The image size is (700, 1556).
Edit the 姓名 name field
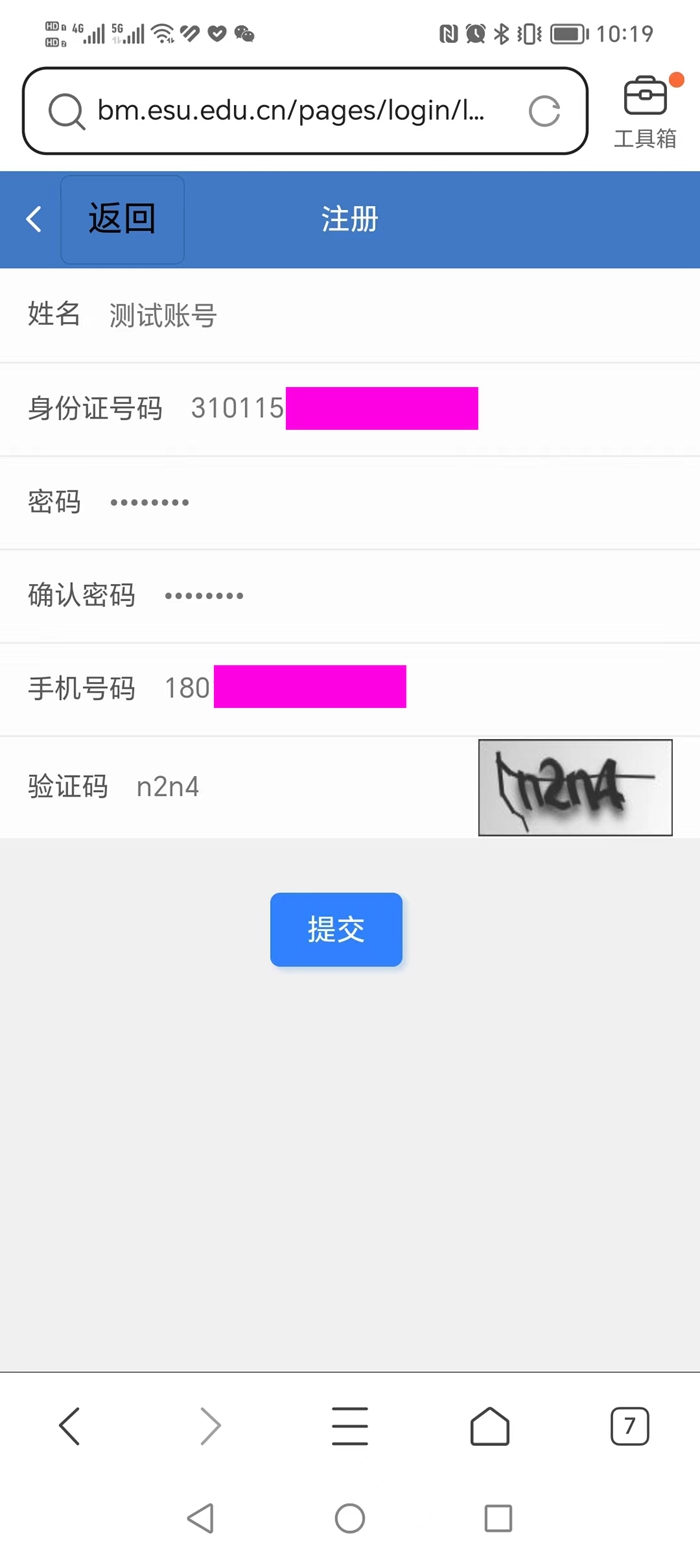(400, 315)
